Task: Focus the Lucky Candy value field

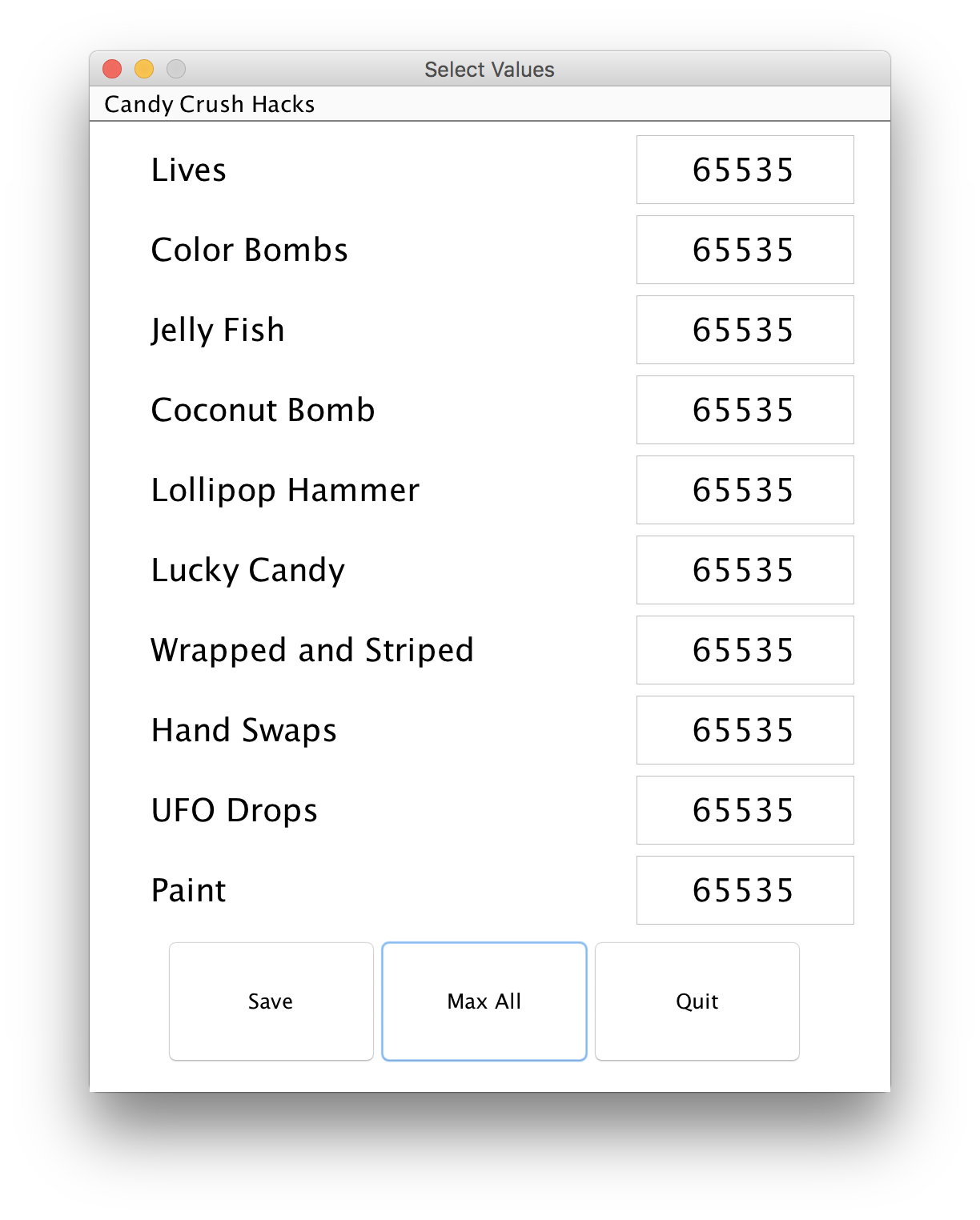Action: 745,570
